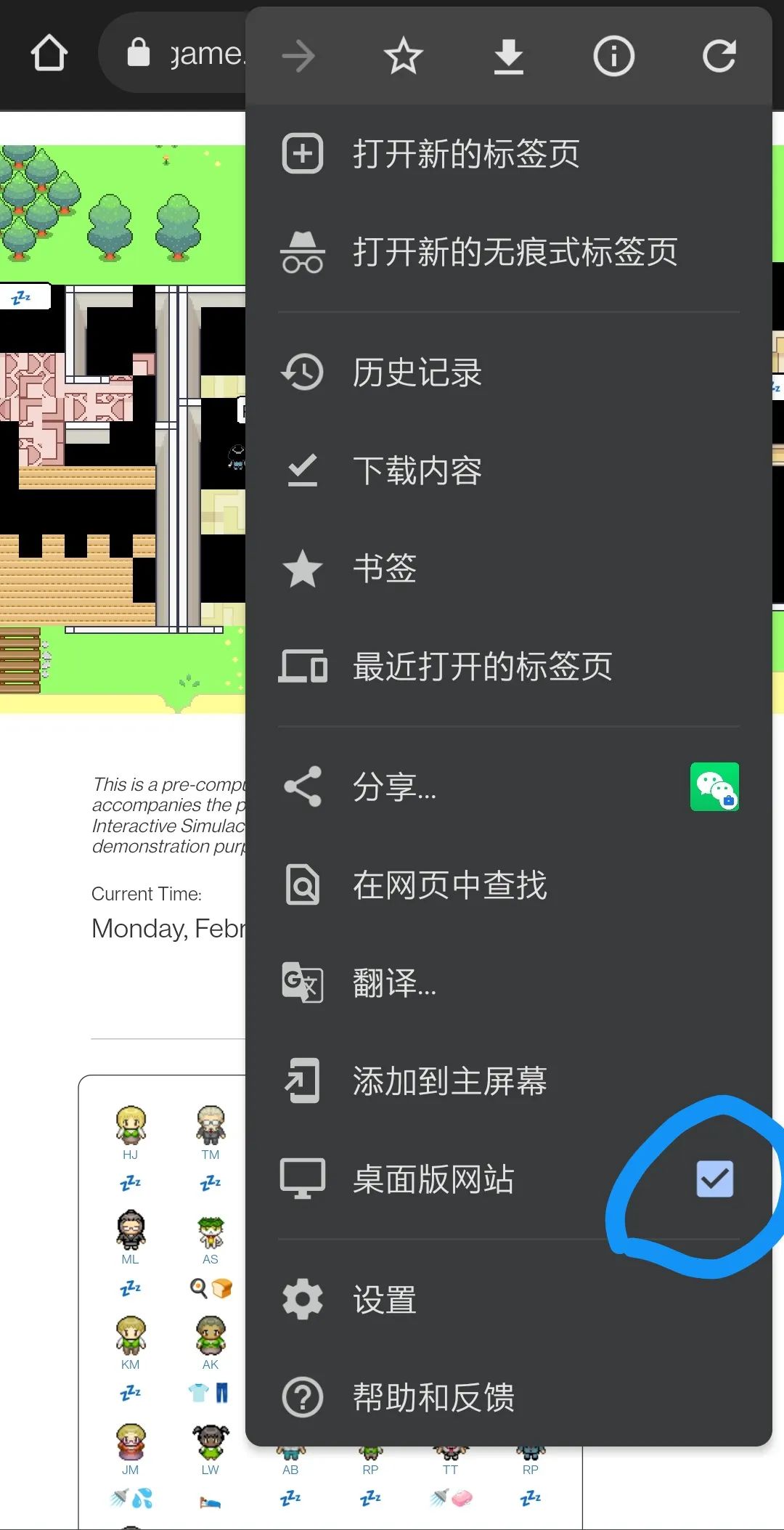Go to 下载内容
The image size is (784, 1530).
pyautogui.click(x=417, y=471)
